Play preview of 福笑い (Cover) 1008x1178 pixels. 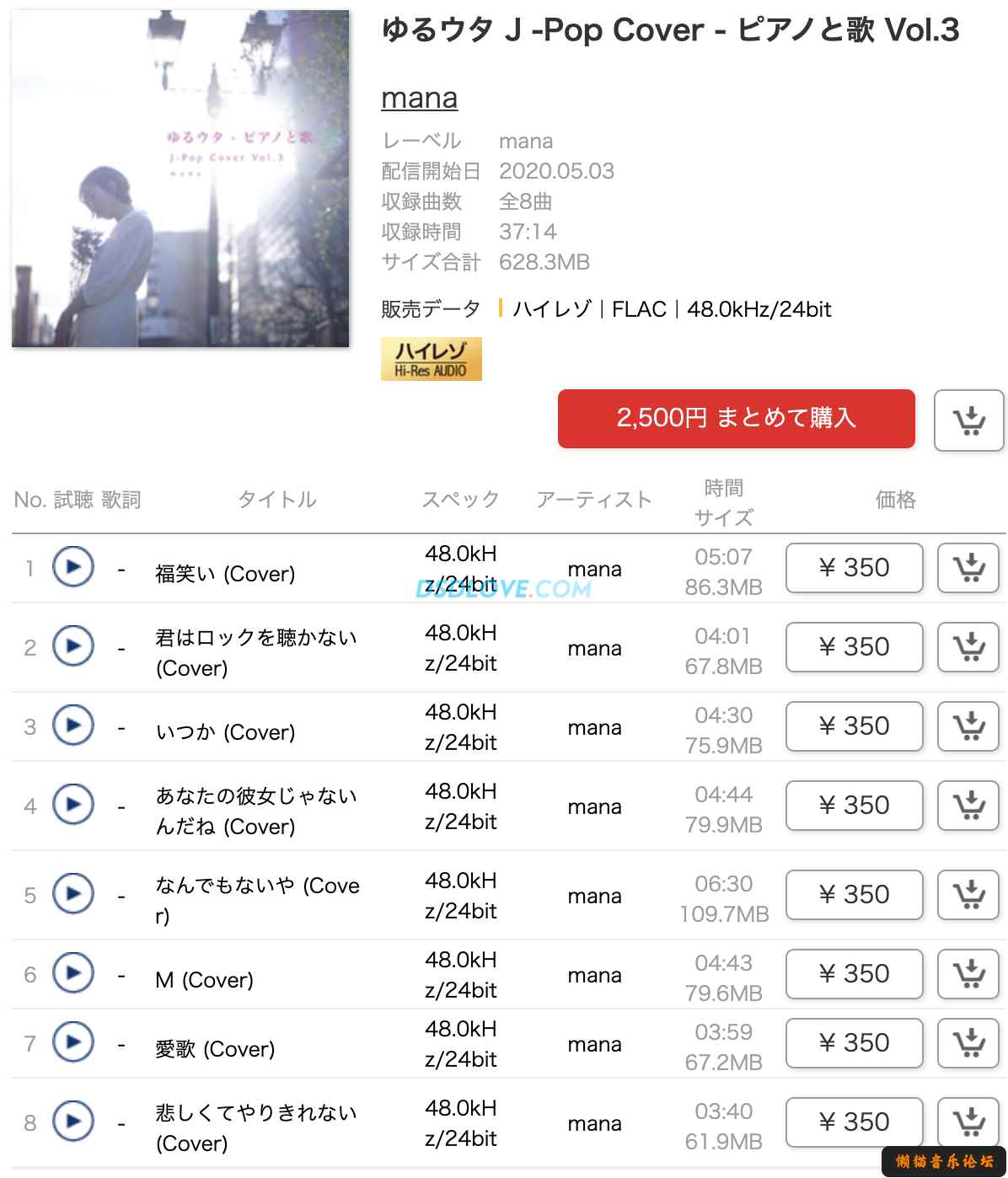[73, 567]
